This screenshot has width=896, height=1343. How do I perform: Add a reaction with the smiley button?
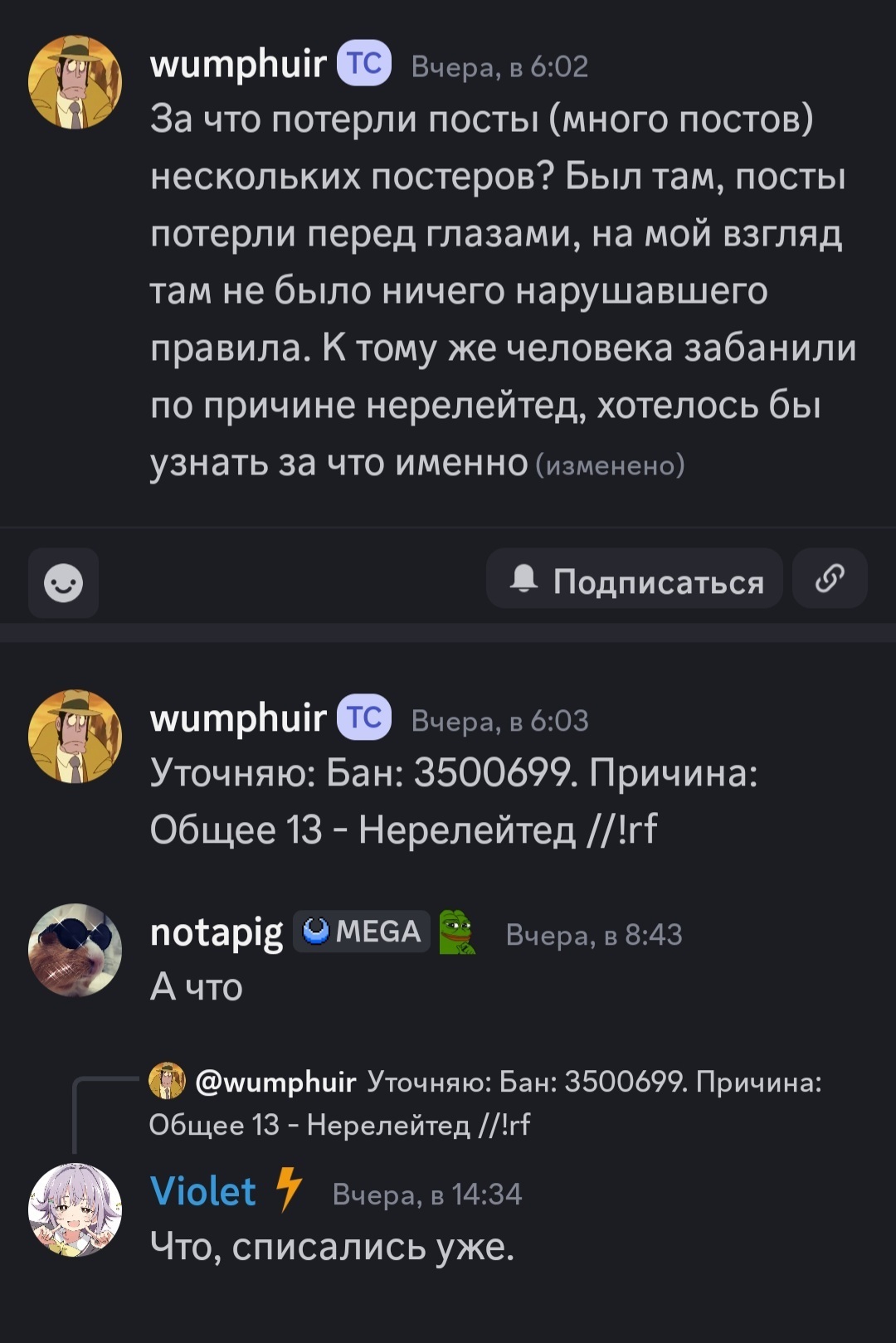pos(63,582)
